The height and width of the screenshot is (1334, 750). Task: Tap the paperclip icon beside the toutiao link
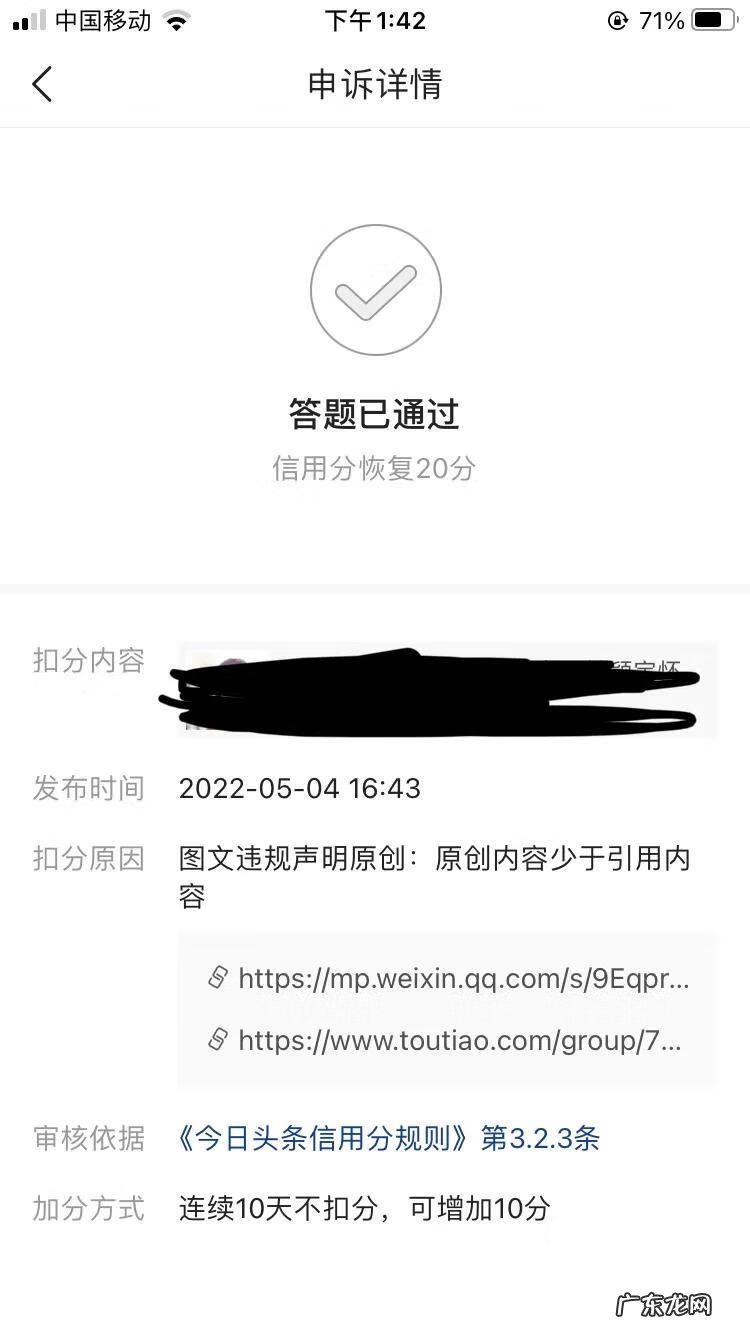219,1041
